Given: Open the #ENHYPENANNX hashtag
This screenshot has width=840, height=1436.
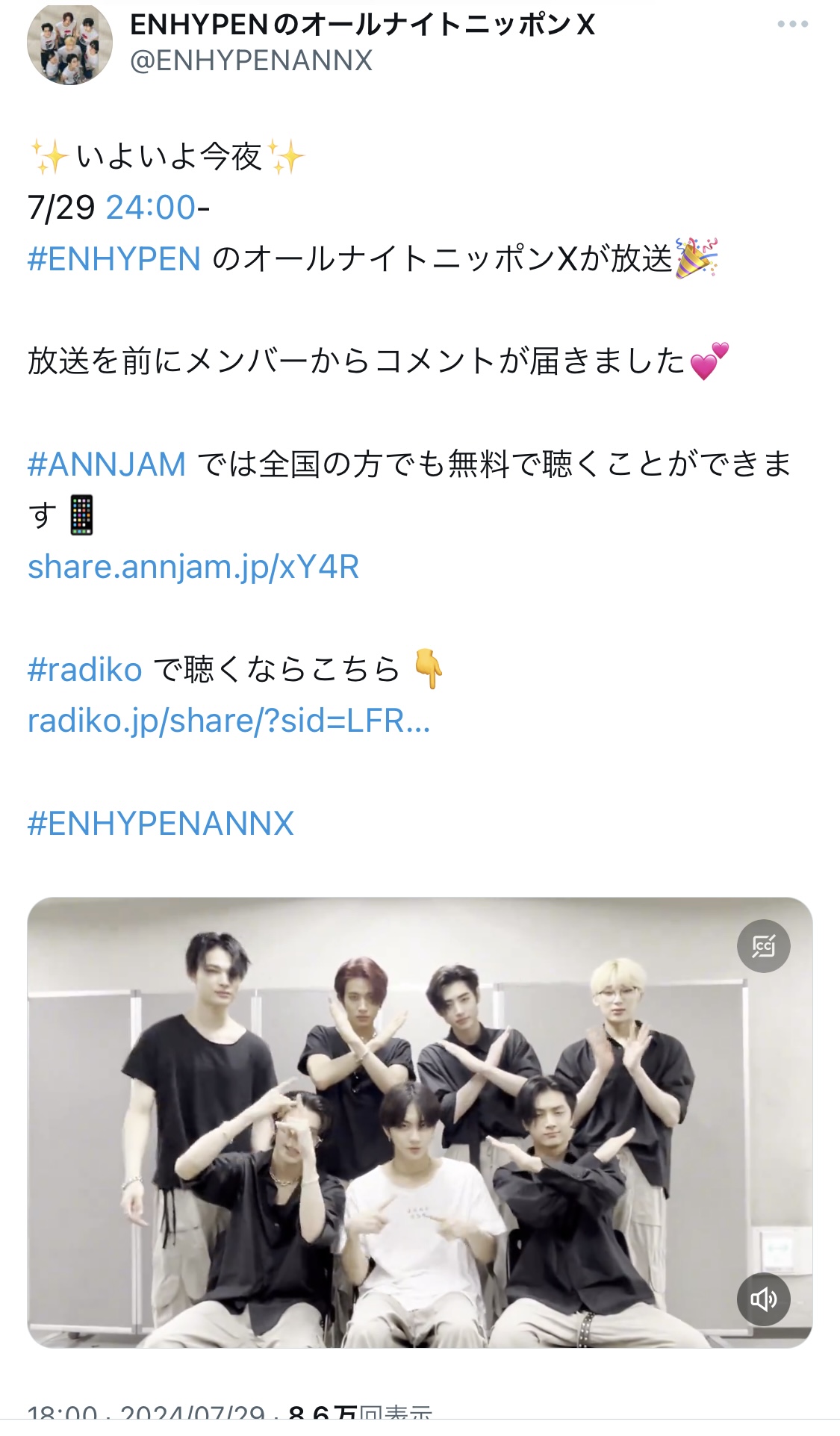Looking at the screenshot, I should point(161,824).
